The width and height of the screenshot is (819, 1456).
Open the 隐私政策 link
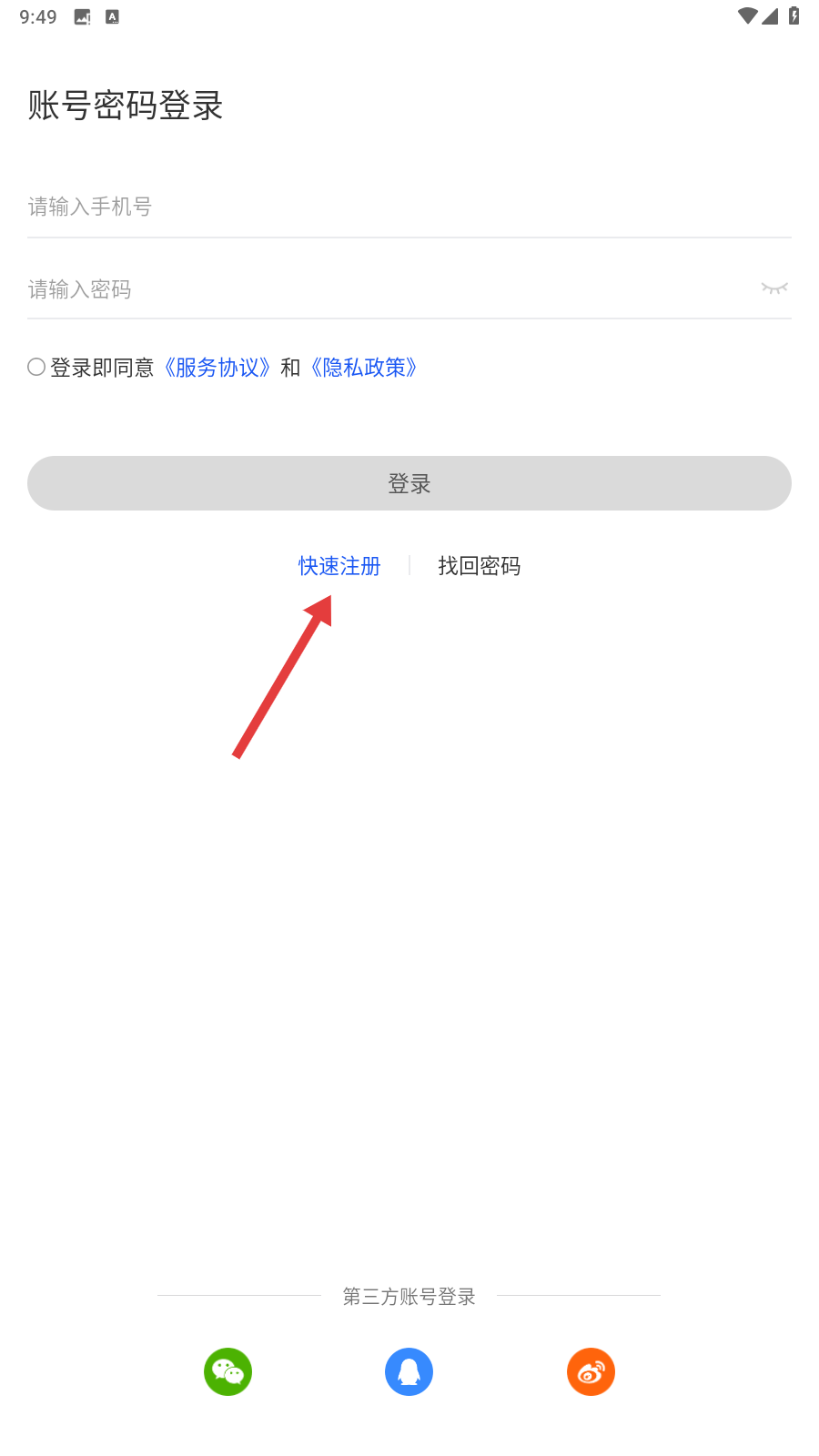[364, 368]
